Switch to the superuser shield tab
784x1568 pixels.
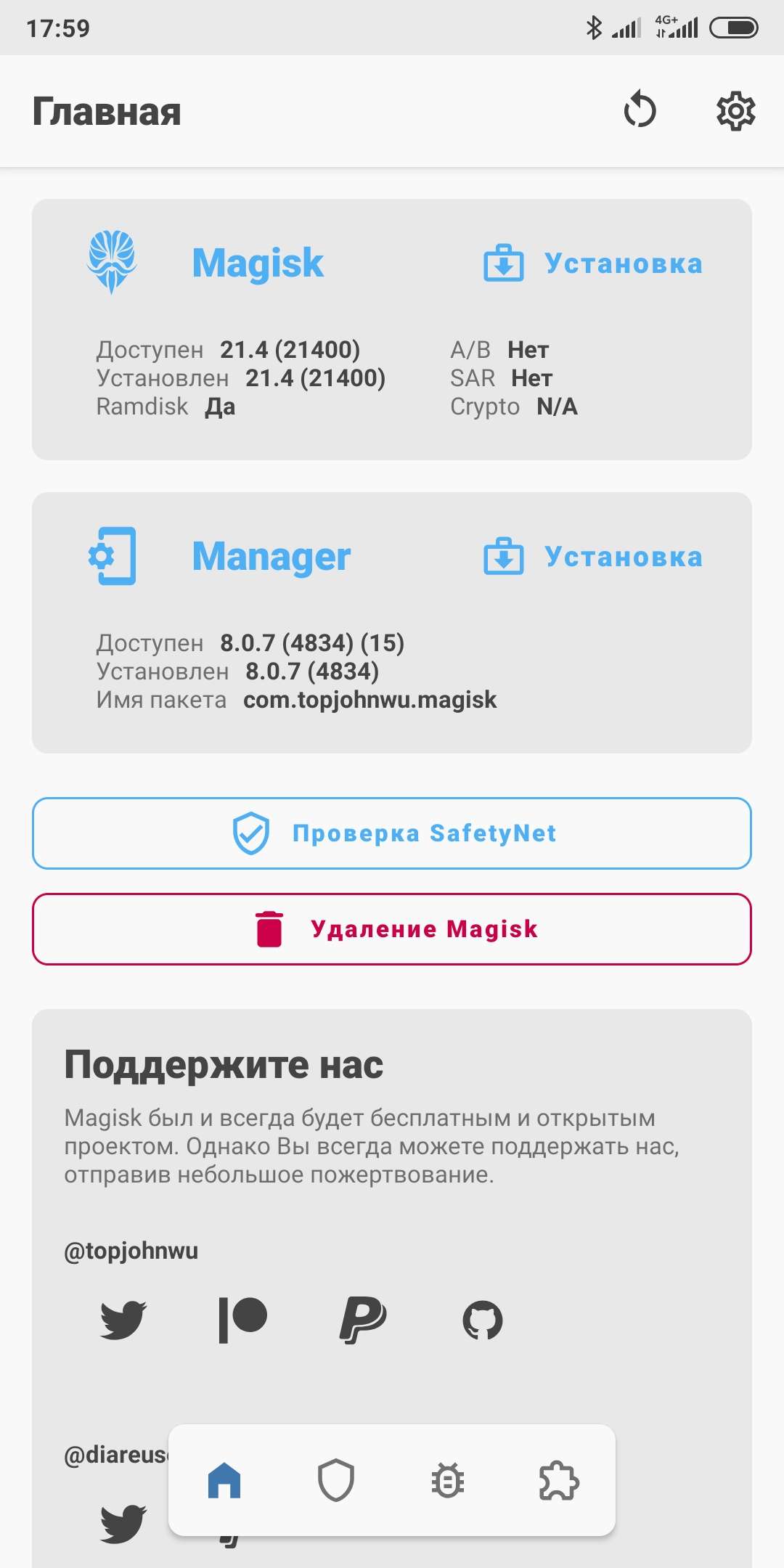click(336, 1480)
